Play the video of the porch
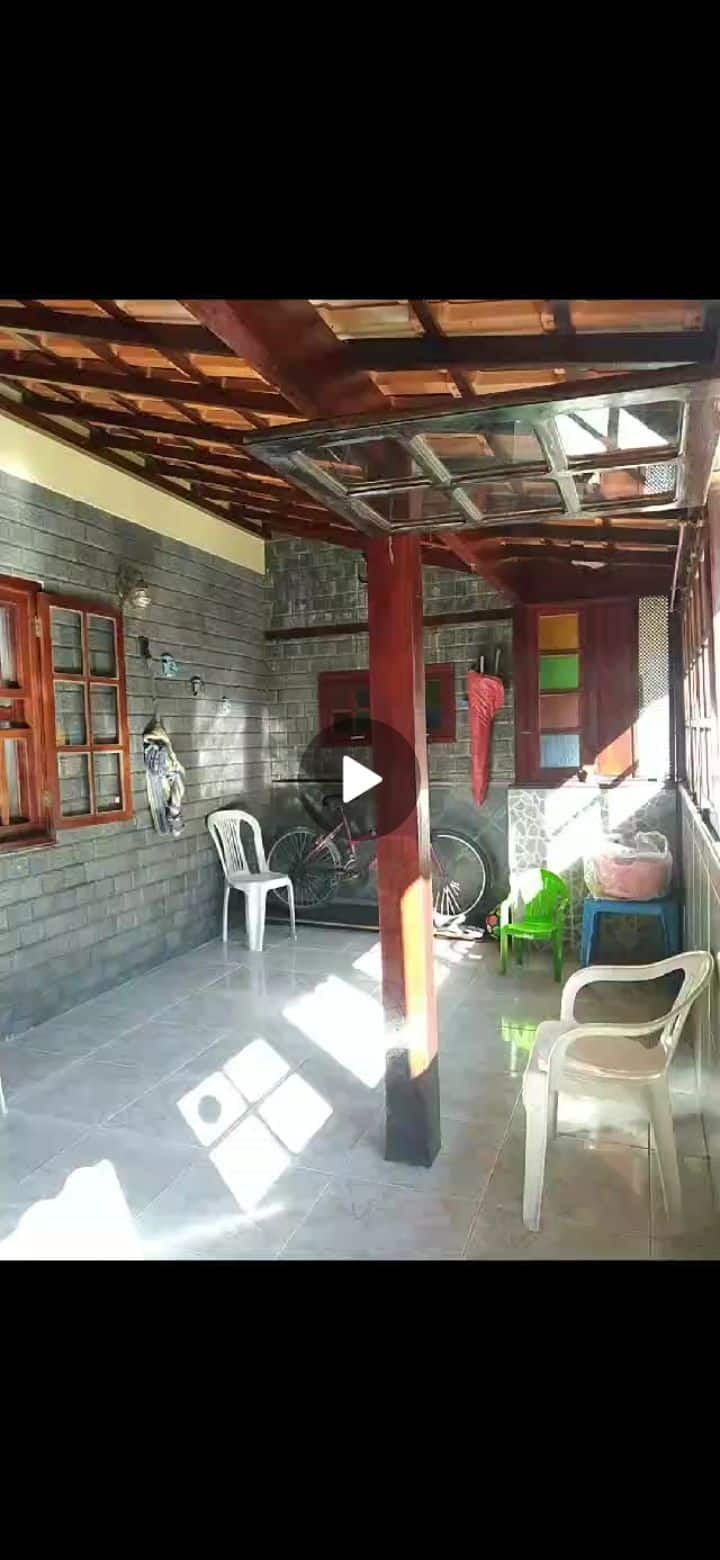The image size is (720, 1560). 360,779
